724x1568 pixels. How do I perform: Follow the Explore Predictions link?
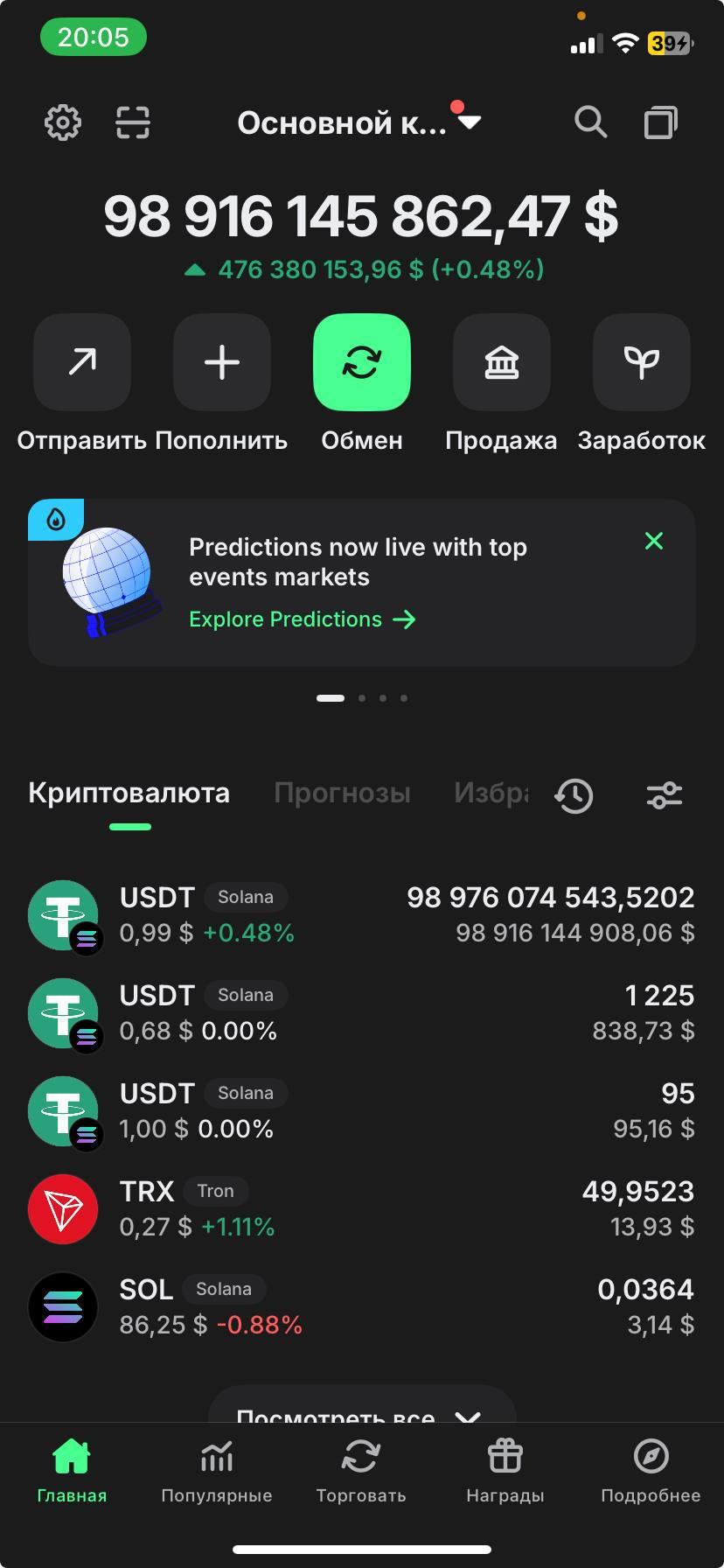pyautogui.click(x=303, y=619)
